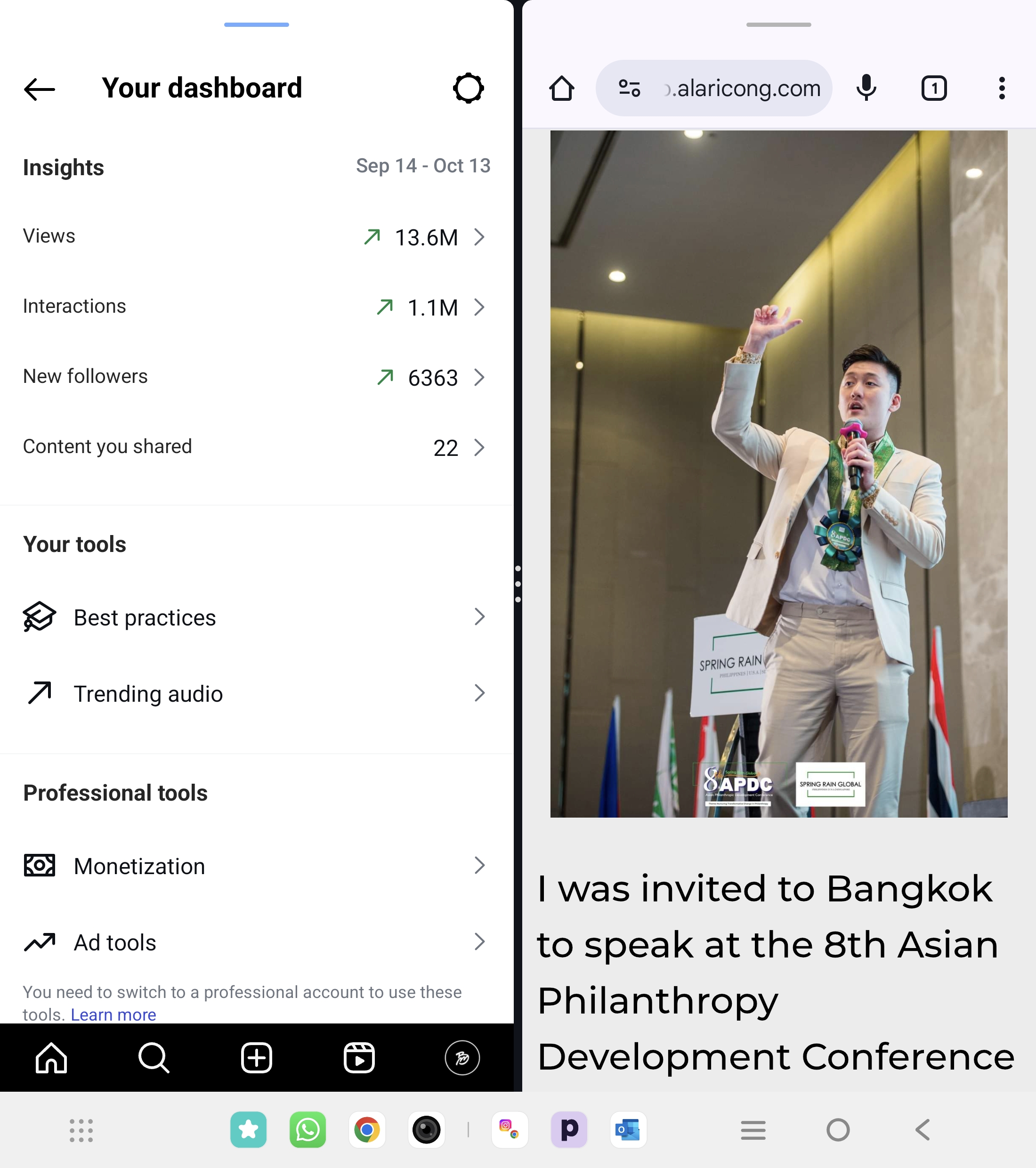Open Chrome overflow menu
Viewport: 1036px width, 1168px height.
point(1001,89)
